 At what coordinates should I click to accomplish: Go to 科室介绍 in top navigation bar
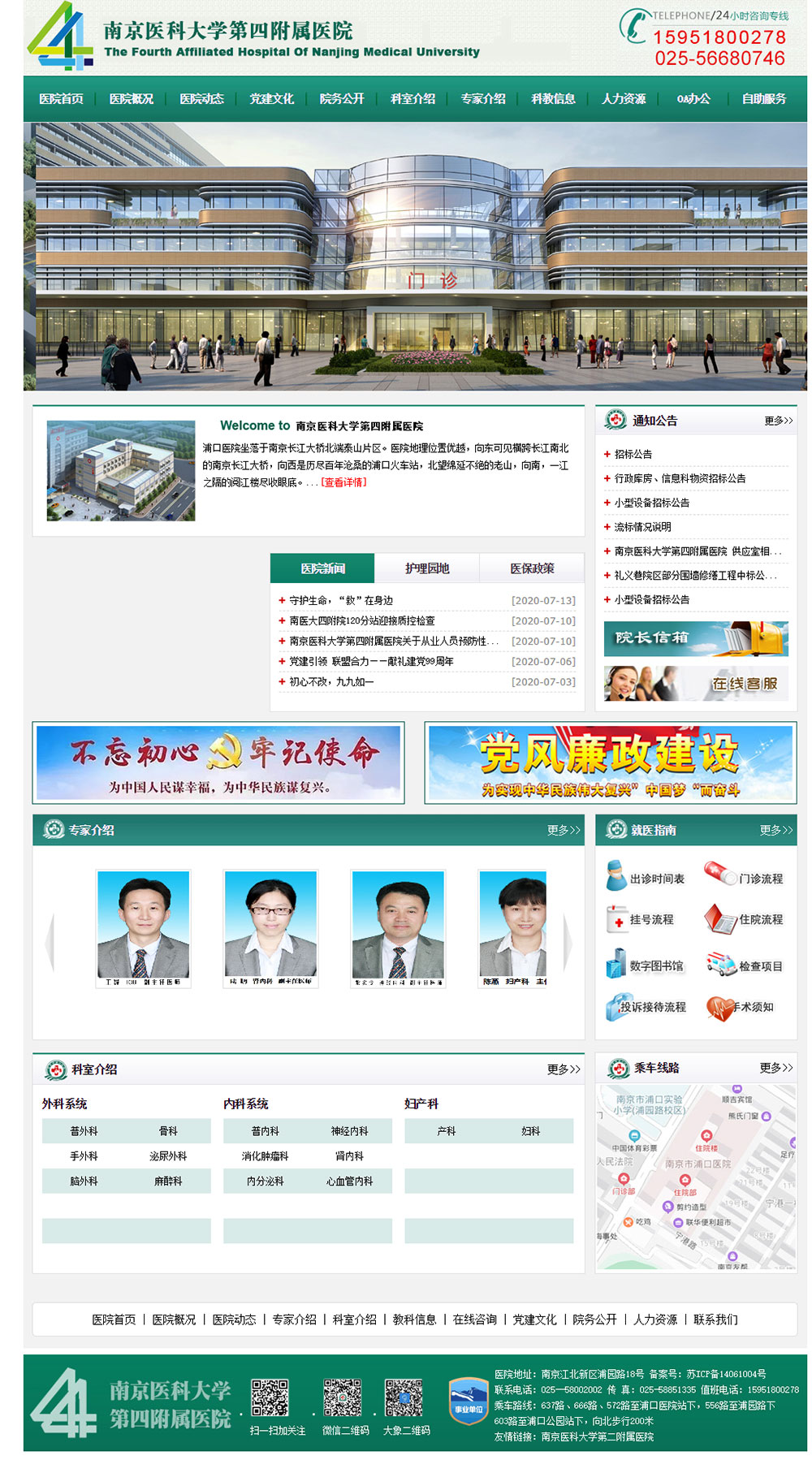412,99
